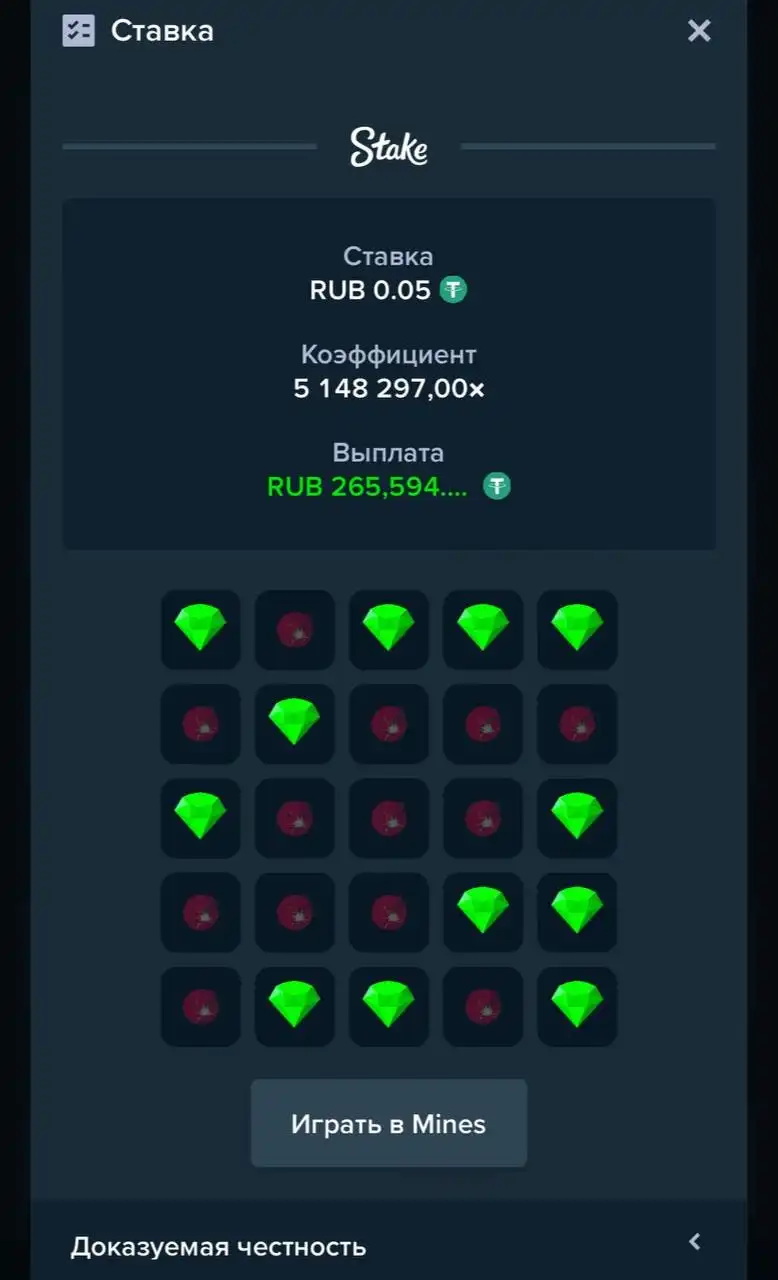The height and width of the screenshot is (1280, 778).
Task: Close the Ставка bet dialog
Action: click(x=699, y=31)
